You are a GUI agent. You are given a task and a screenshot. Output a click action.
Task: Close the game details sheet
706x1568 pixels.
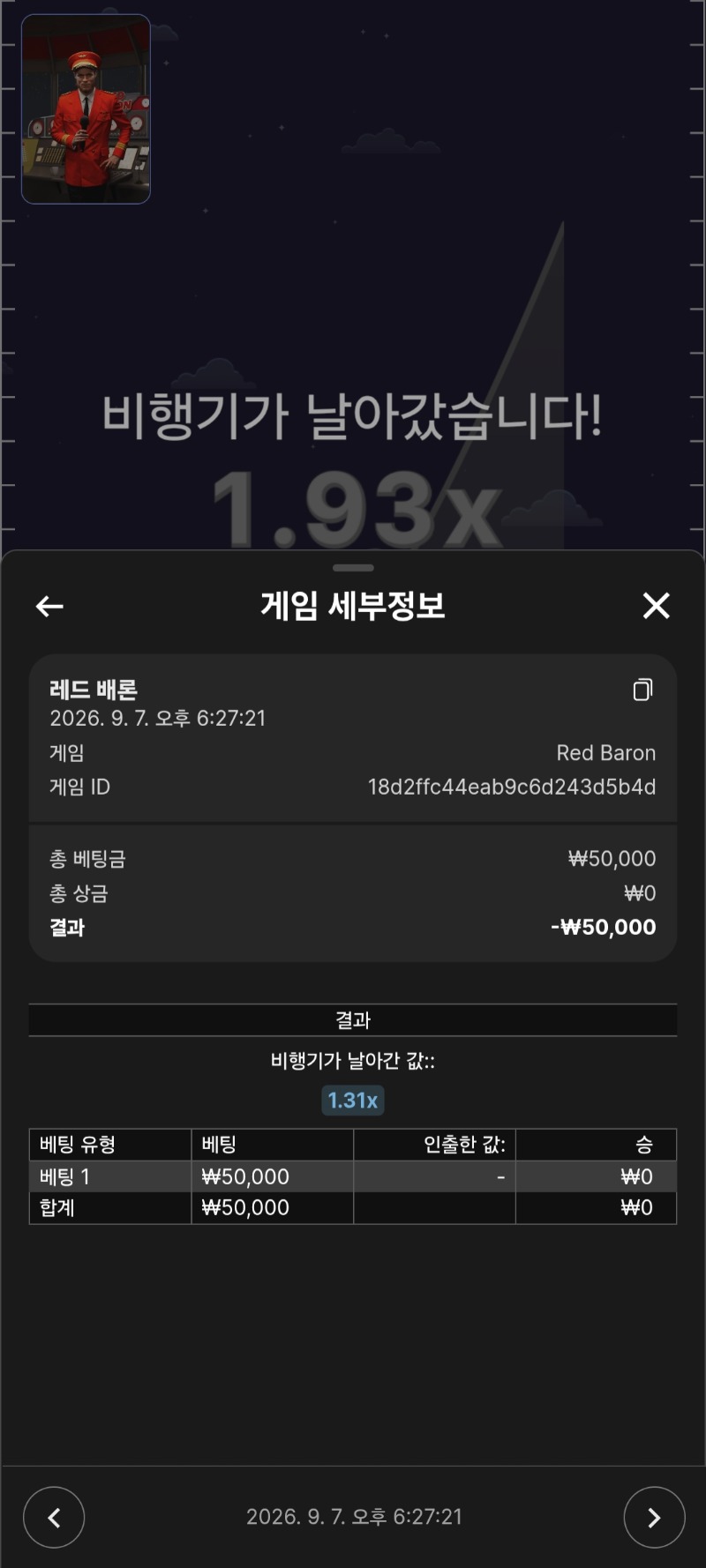pos(656,606)
